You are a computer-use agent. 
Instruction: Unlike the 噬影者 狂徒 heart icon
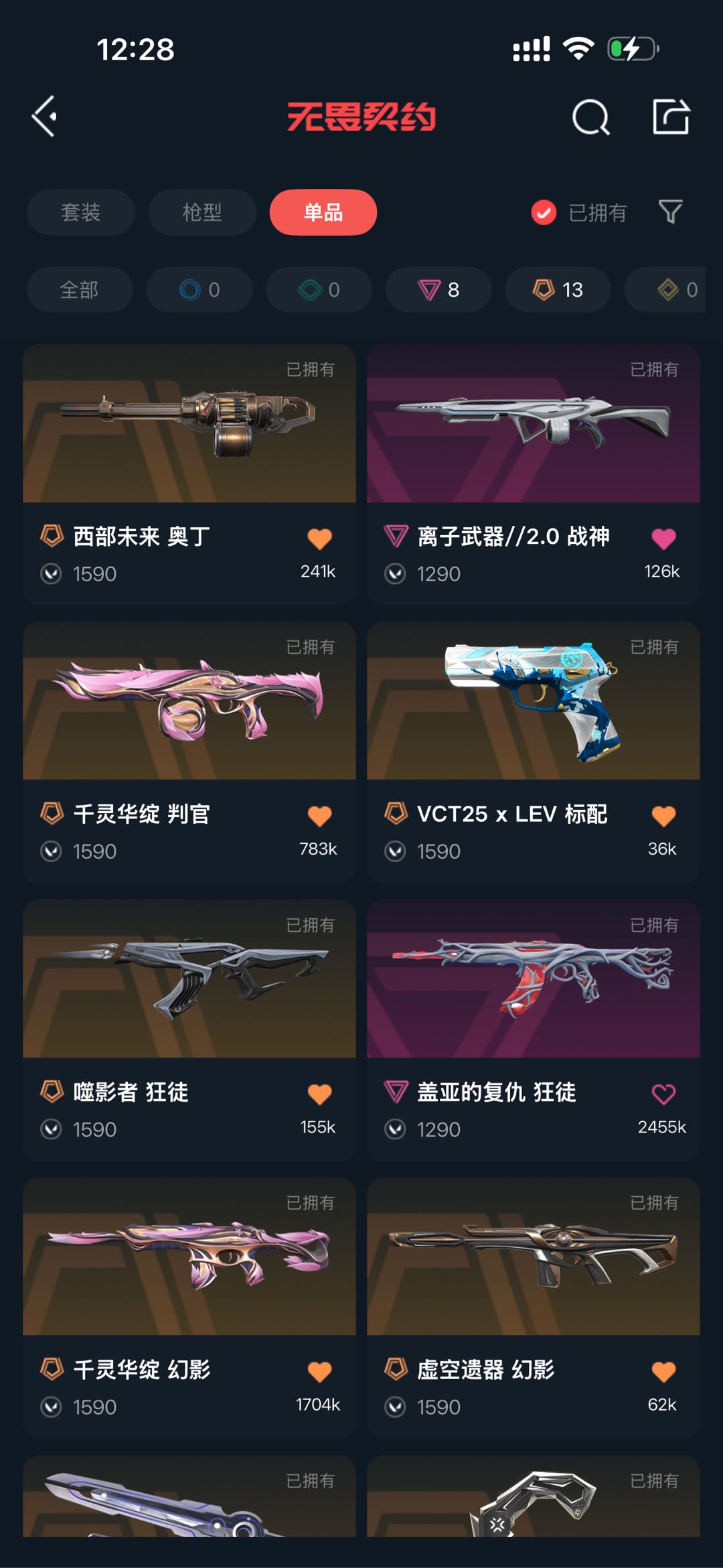pyautogui.click(x=319, y=1094)
